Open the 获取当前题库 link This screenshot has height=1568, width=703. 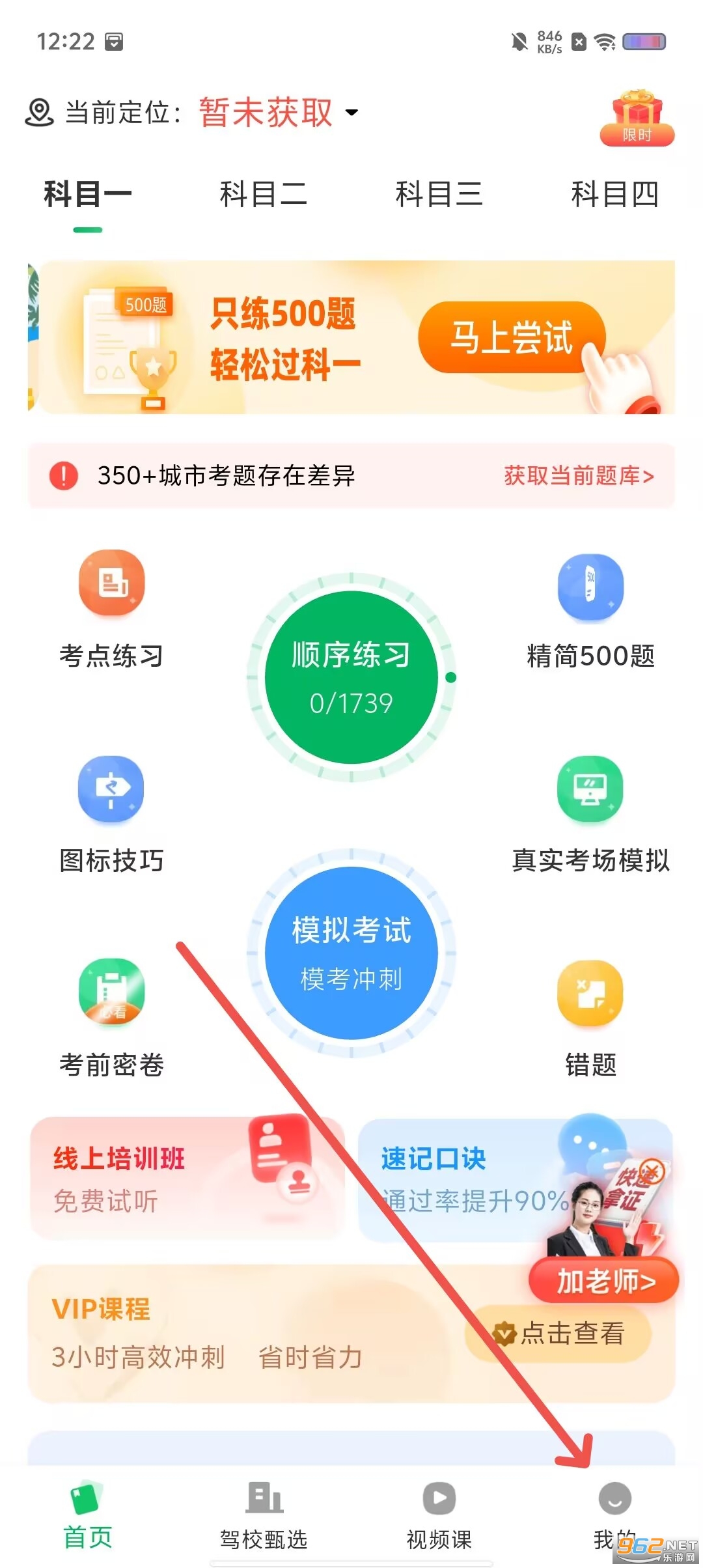[579, 476]
